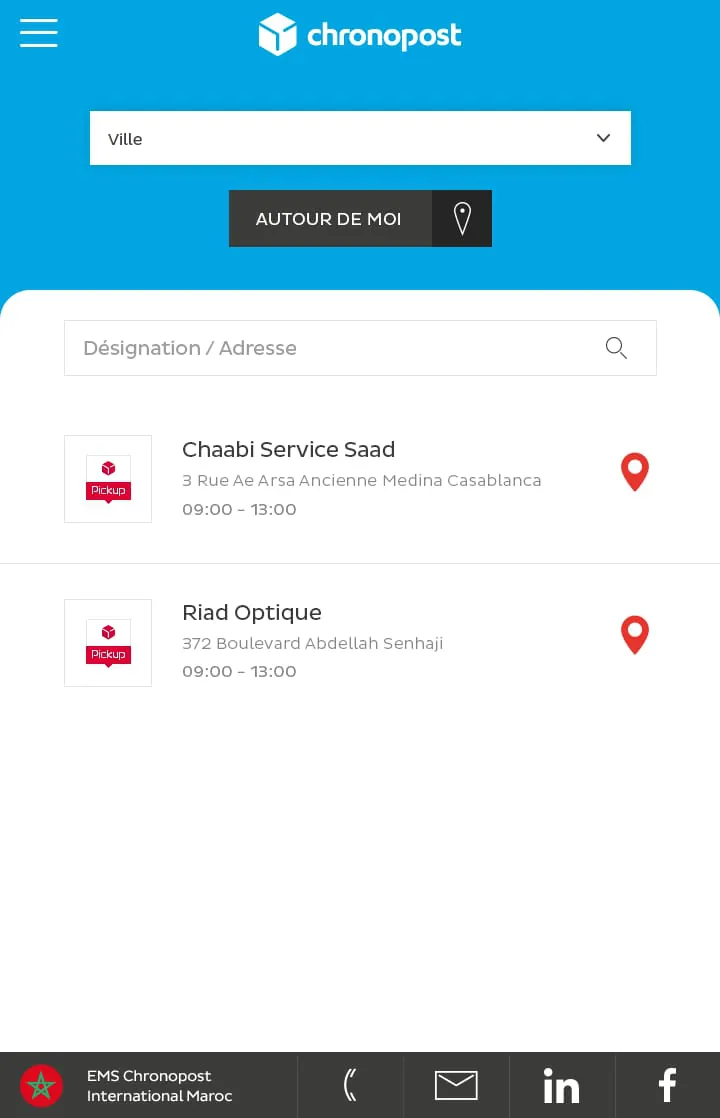
Task: Tap the magnifier search icon
Action: pyautogui.click(x=616, y=348)
